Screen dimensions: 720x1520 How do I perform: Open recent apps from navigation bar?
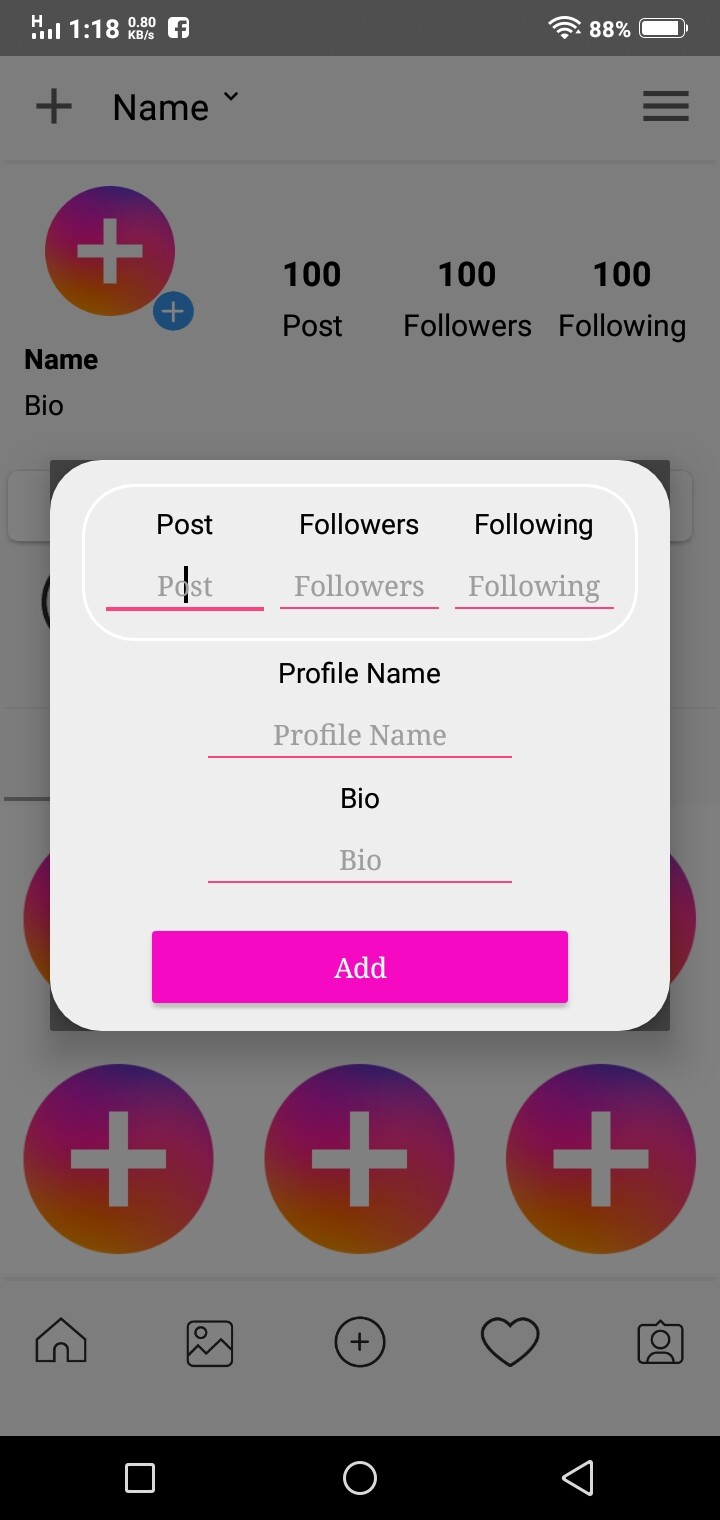[x=140, y=1478]
